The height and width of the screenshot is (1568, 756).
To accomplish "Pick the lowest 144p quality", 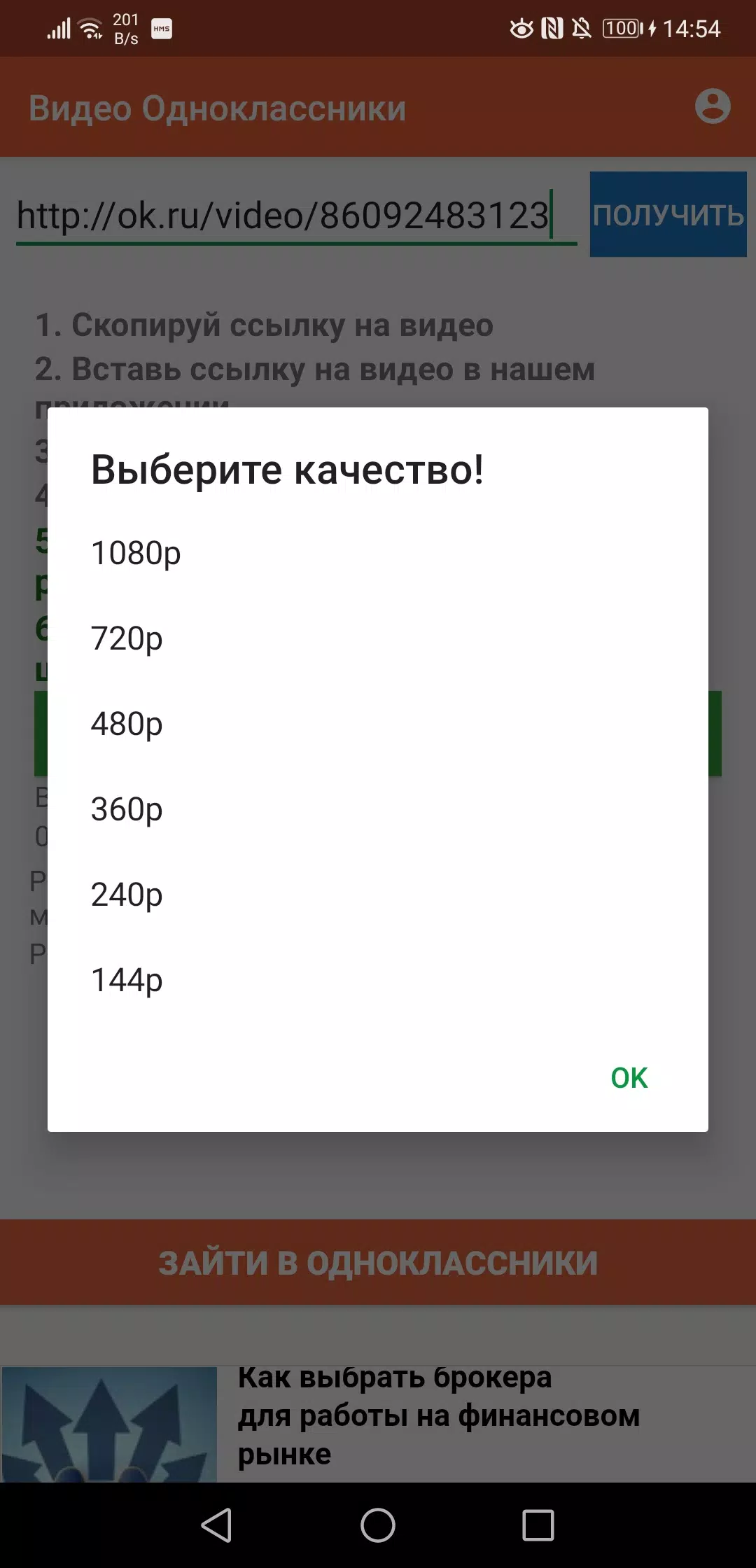I will tap(127, 980).
